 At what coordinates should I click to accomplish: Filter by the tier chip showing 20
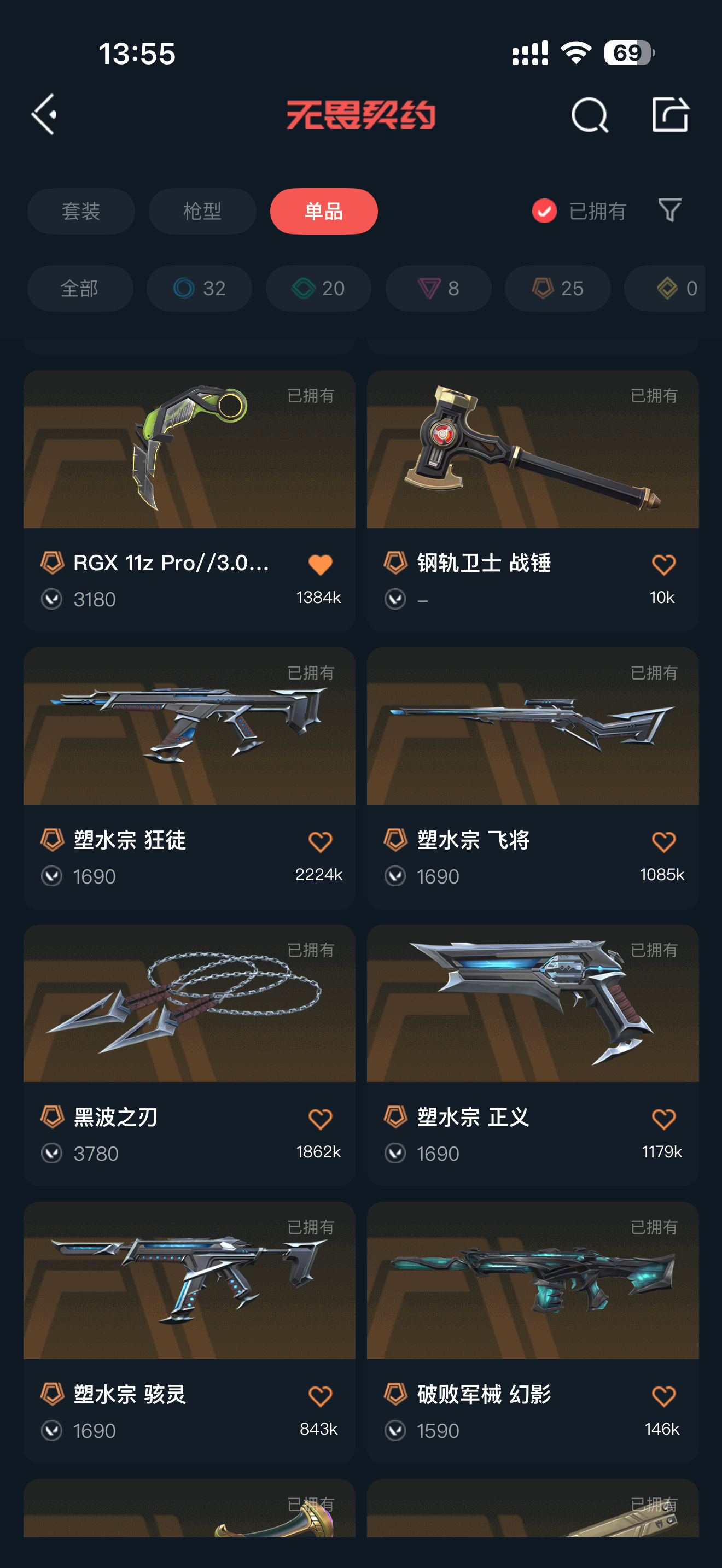[x=318, y=288]
